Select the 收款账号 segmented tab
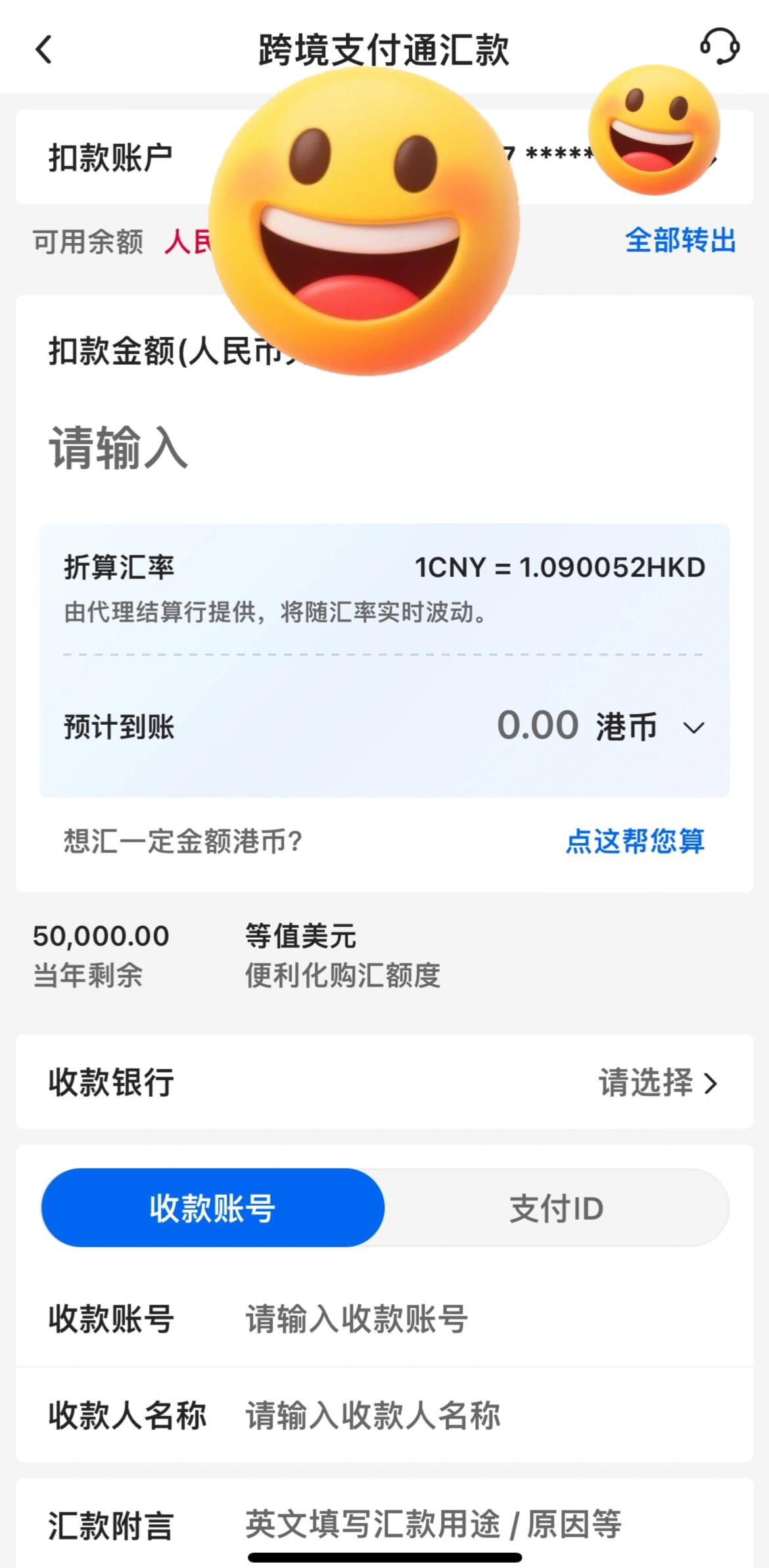 [212, 1208]
